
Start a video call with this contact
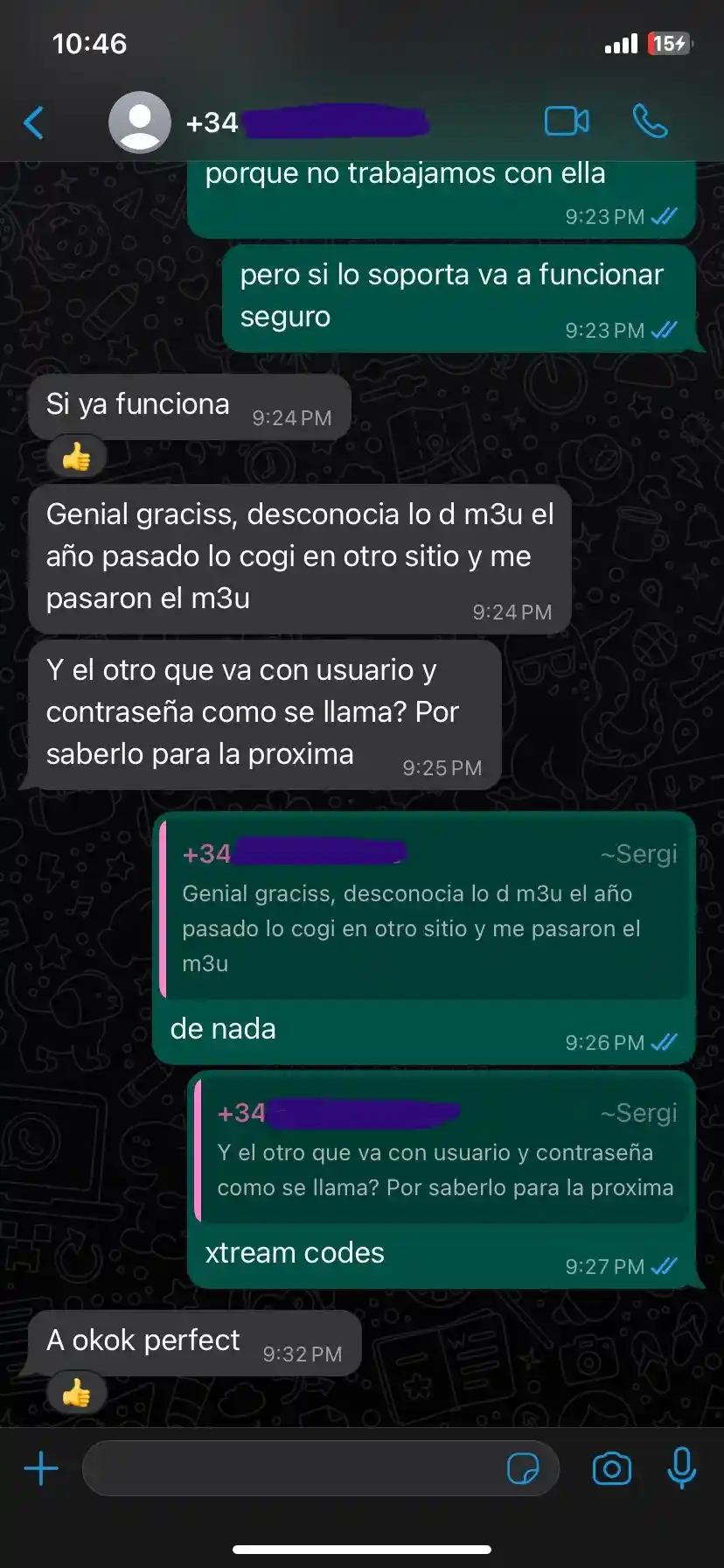[x=567, y=121]
